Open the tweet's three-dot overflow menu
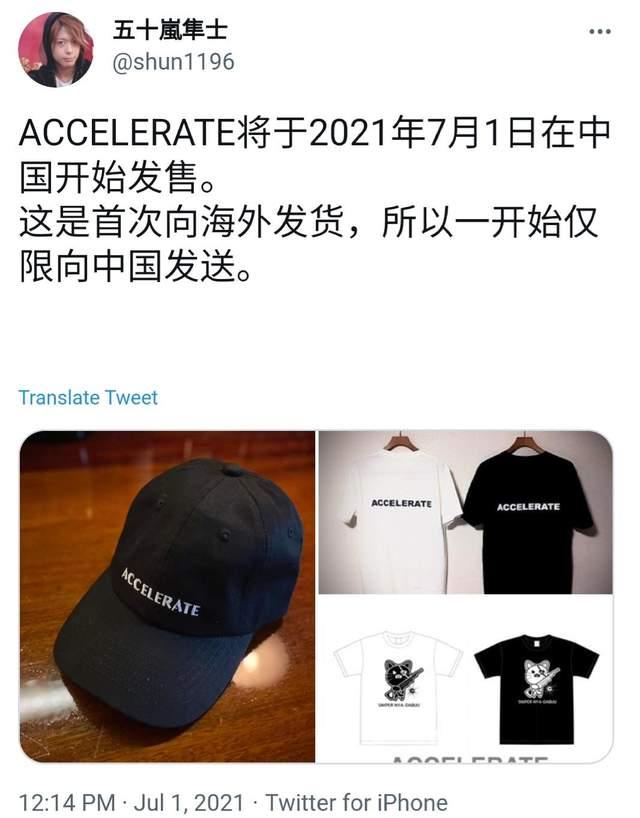 (598, 33)
